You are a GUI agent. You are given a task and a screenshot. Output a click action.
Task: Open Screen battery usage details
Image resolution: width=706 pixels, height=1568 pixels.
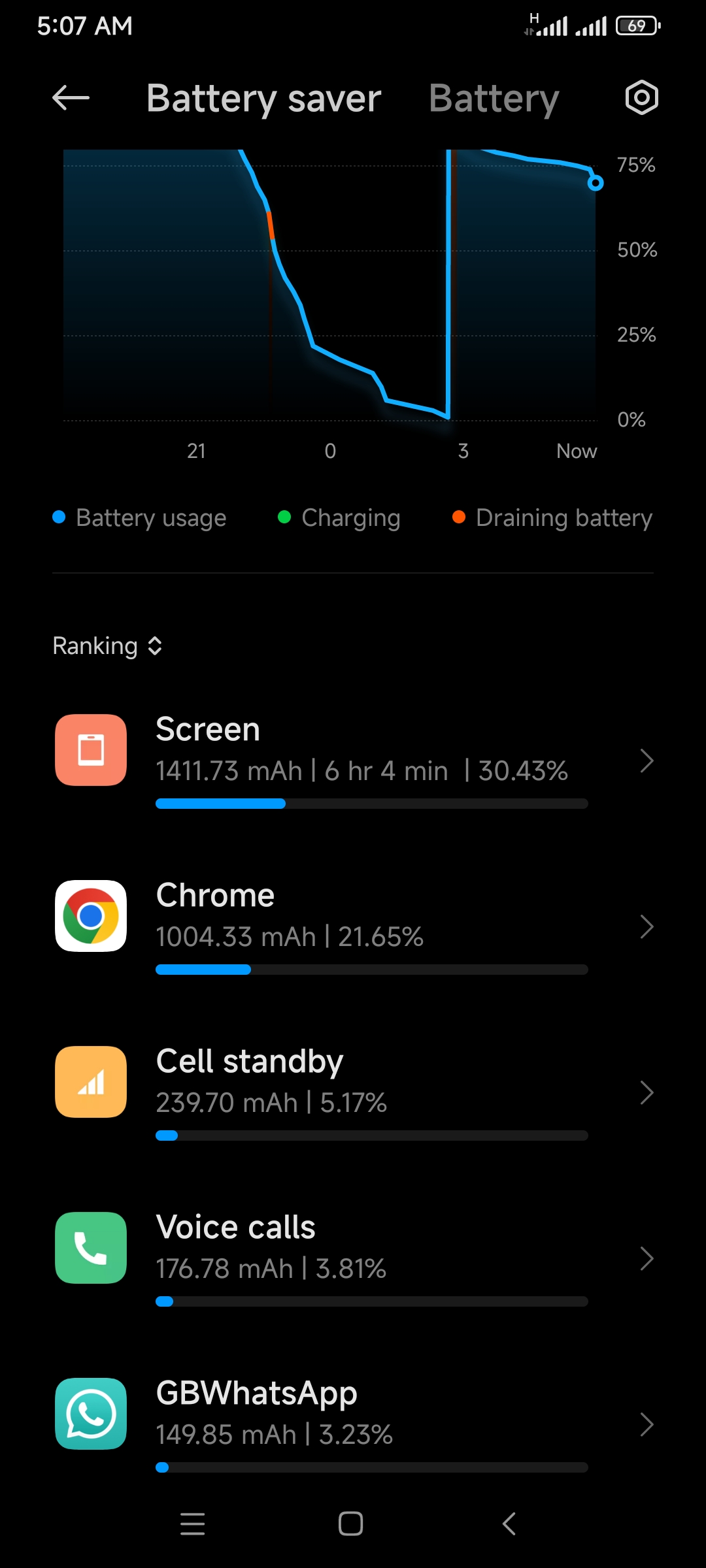click(353, 761)
